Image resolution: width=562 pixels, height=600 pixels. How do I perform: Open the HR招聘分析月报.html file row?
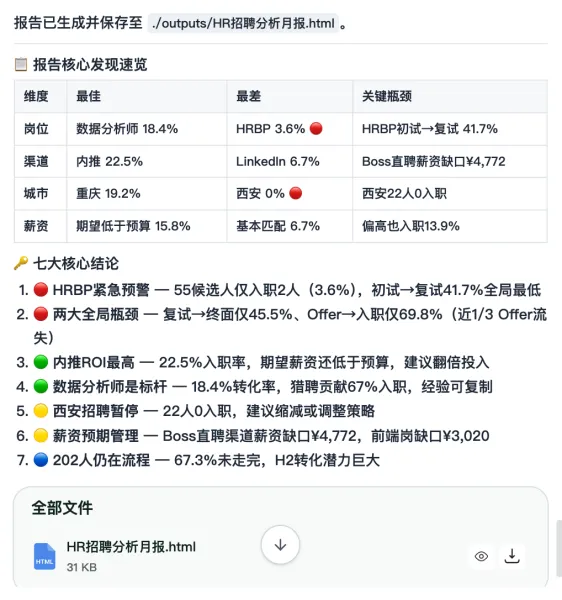pyautogui.click(x=280, y=556)
